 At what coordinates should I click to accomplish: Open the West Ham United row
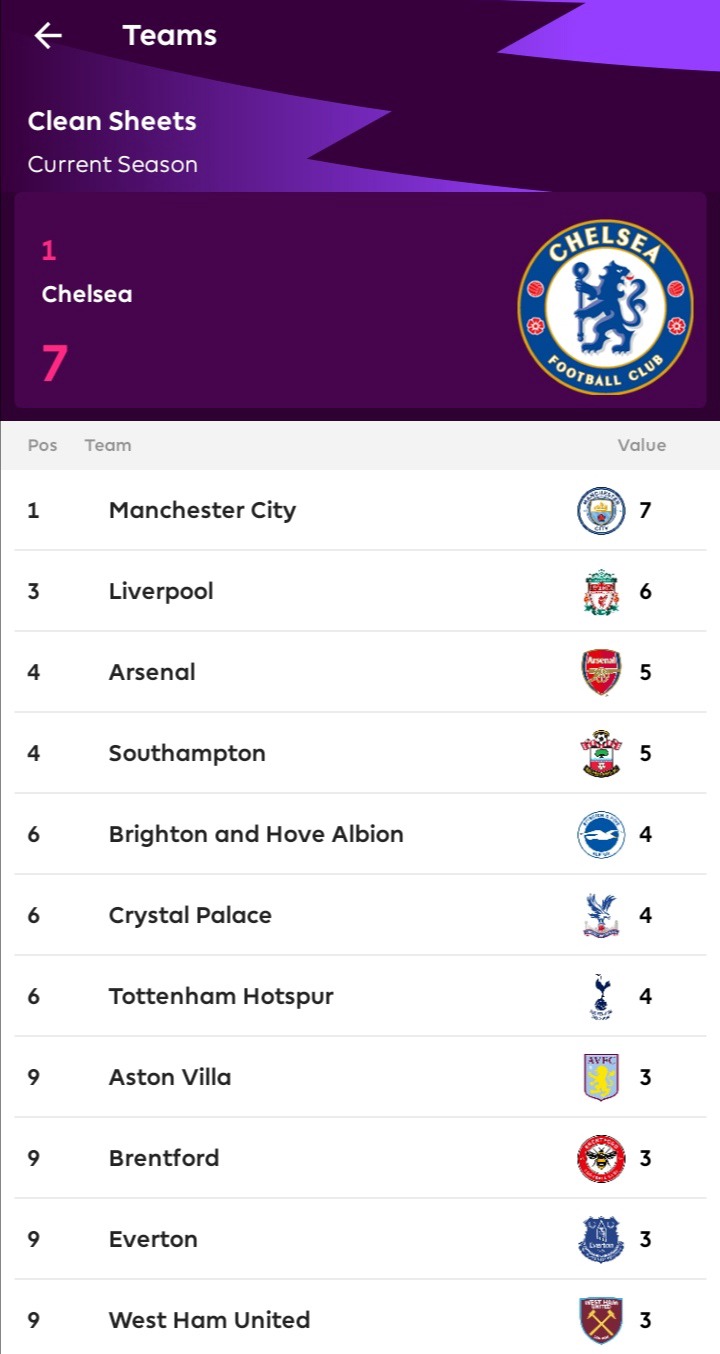coord(360,1317)
